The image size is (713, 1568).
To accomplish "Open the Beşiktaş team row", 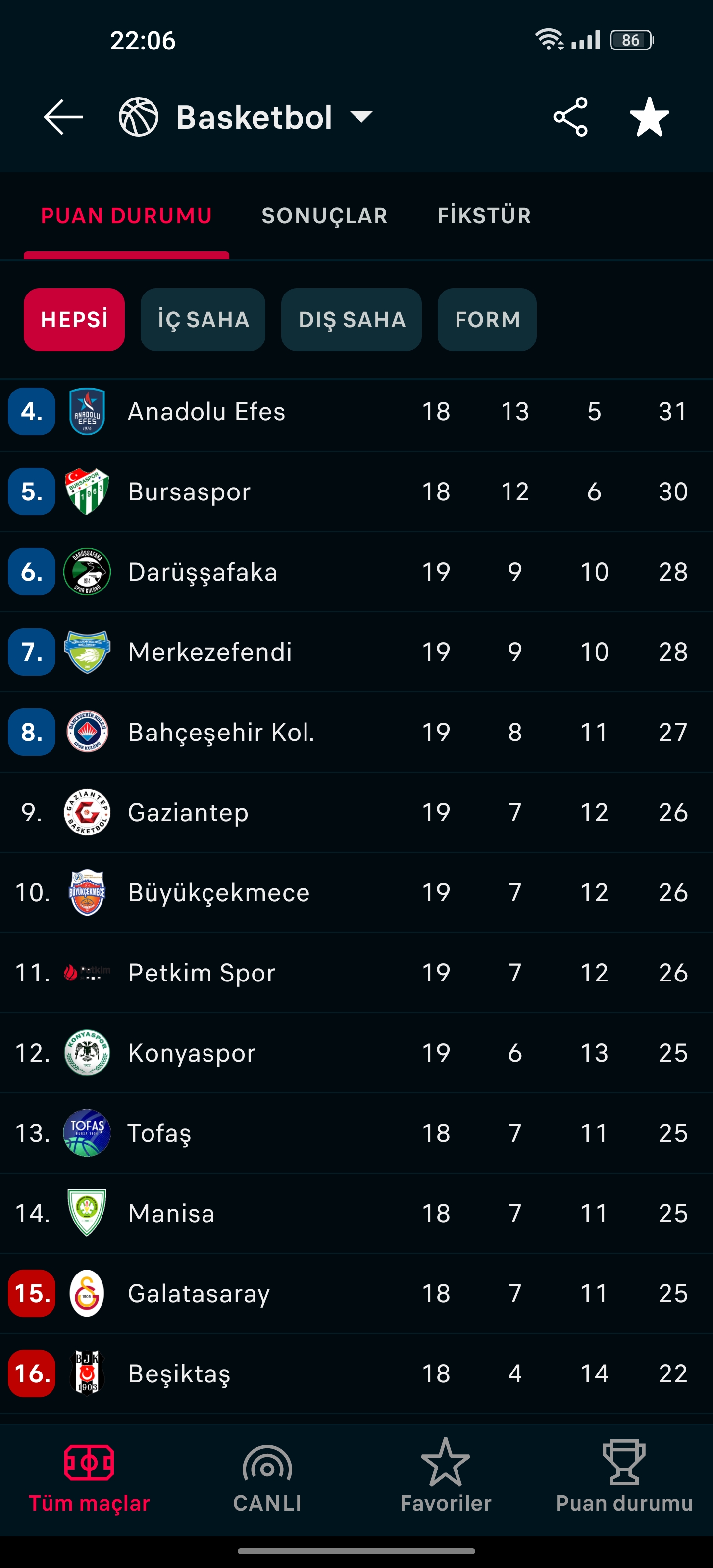I will 356,1373.
